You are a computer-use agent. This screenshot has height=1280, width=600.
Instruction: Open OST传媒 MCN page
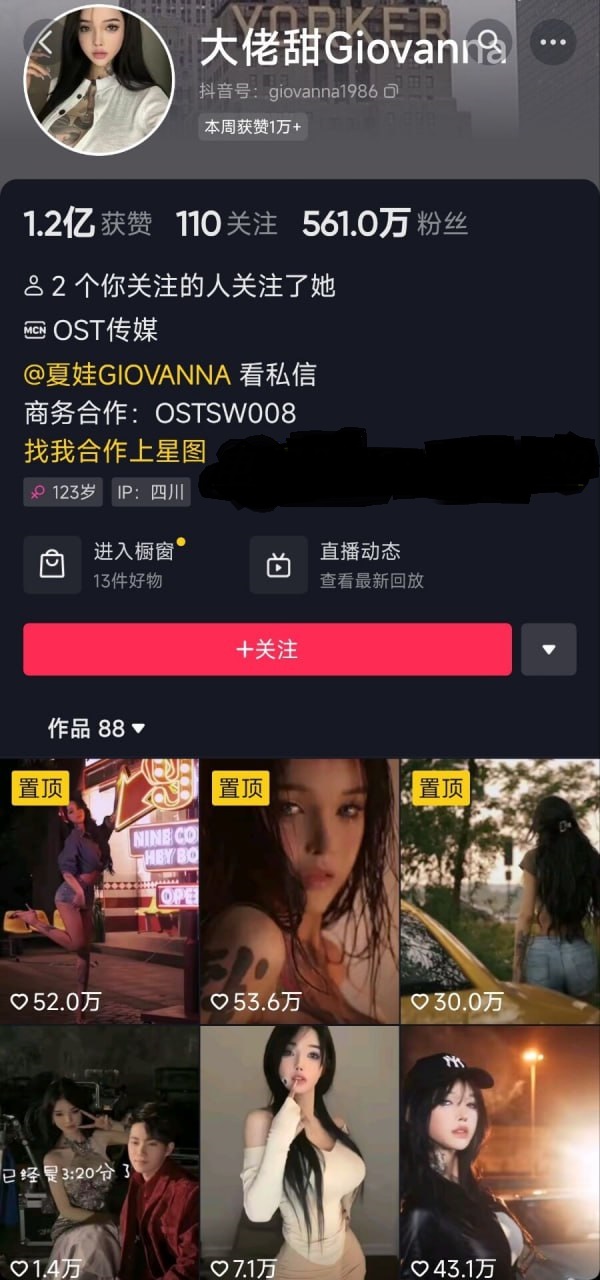[105, 330]
